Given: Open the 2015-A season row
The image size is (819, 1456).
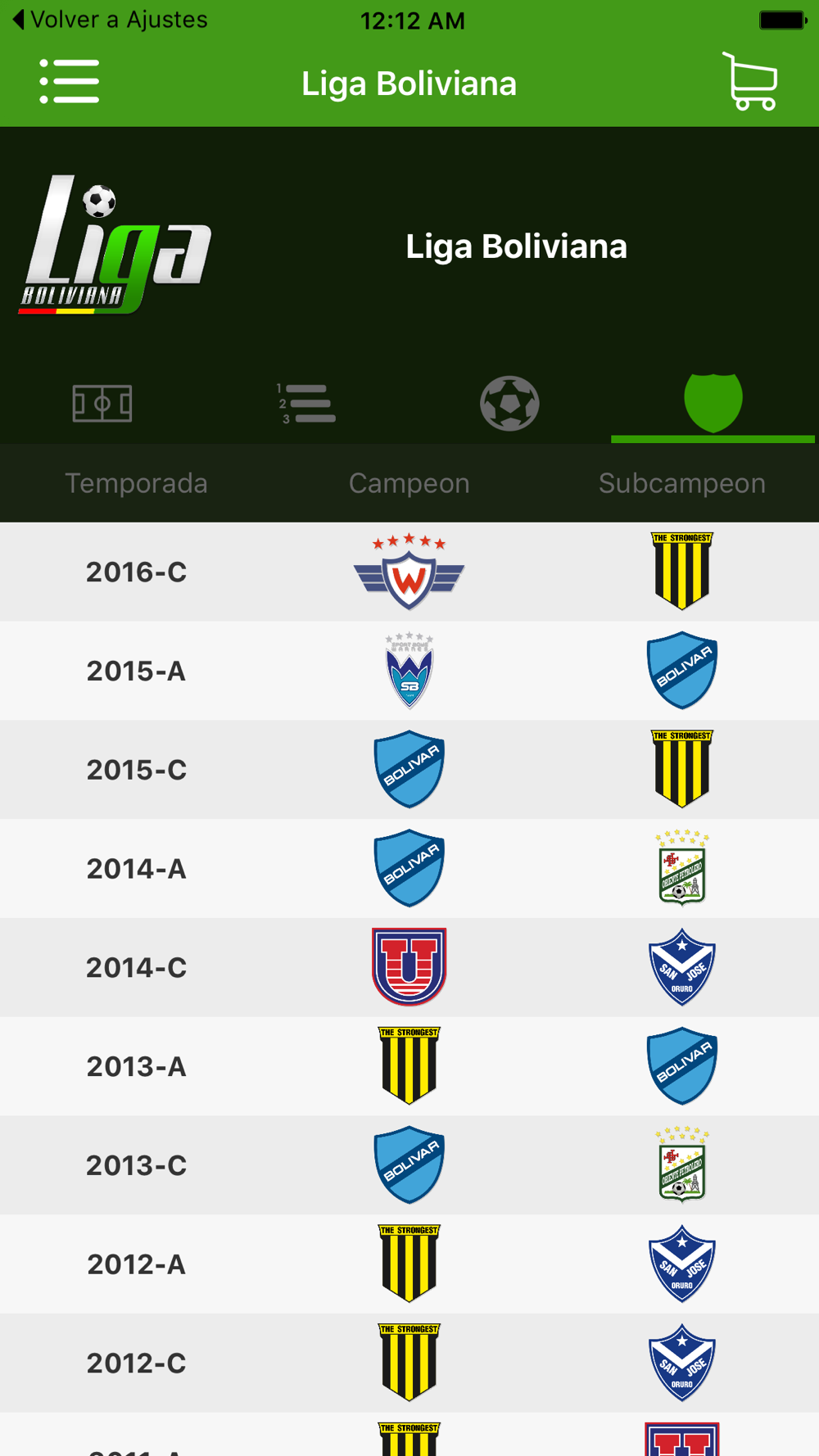Looking at the screenshot, I should 409,671.
